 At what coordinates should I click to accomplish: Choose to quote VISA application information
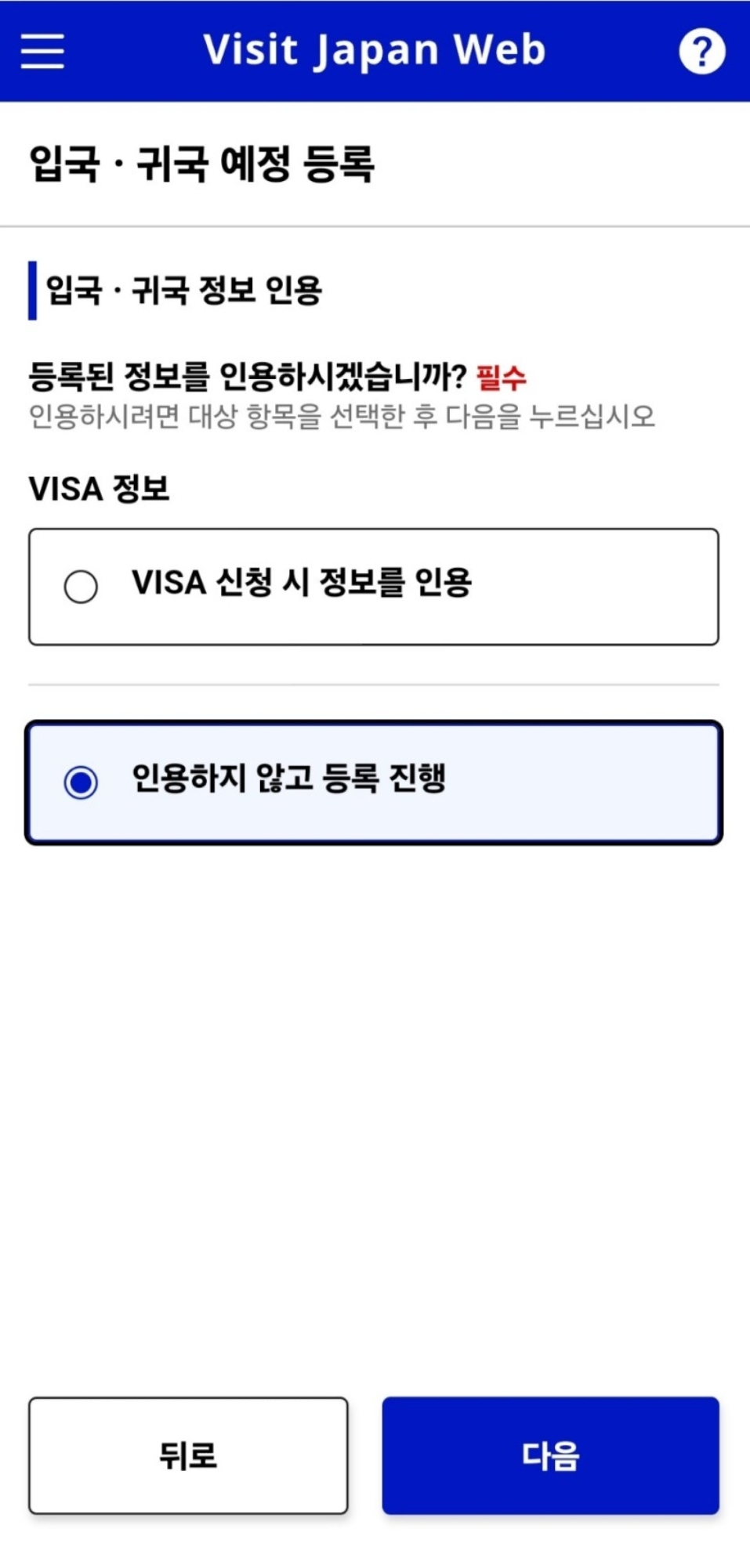[80, 584]
